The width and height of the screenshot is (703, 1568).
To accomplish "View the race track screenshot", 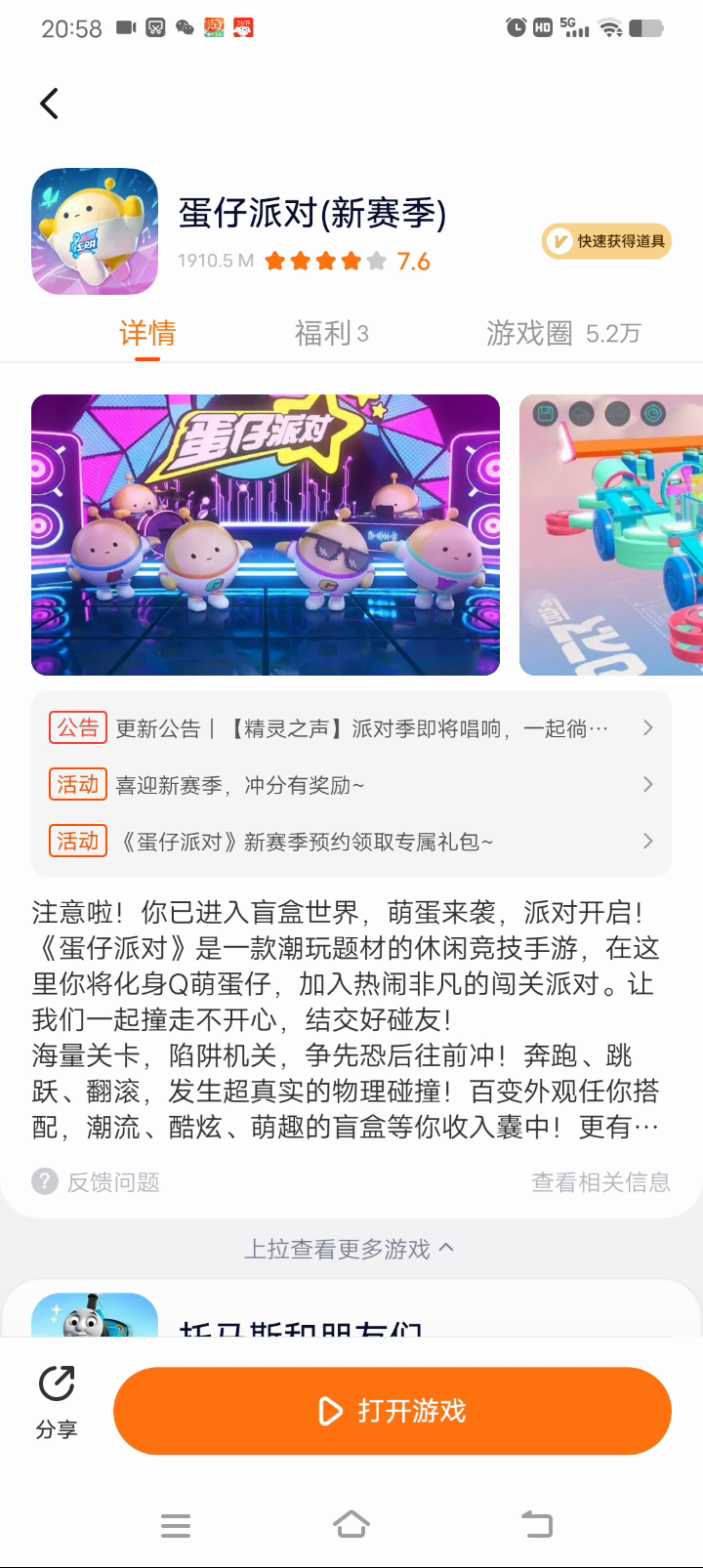I will tap(612, 535).
